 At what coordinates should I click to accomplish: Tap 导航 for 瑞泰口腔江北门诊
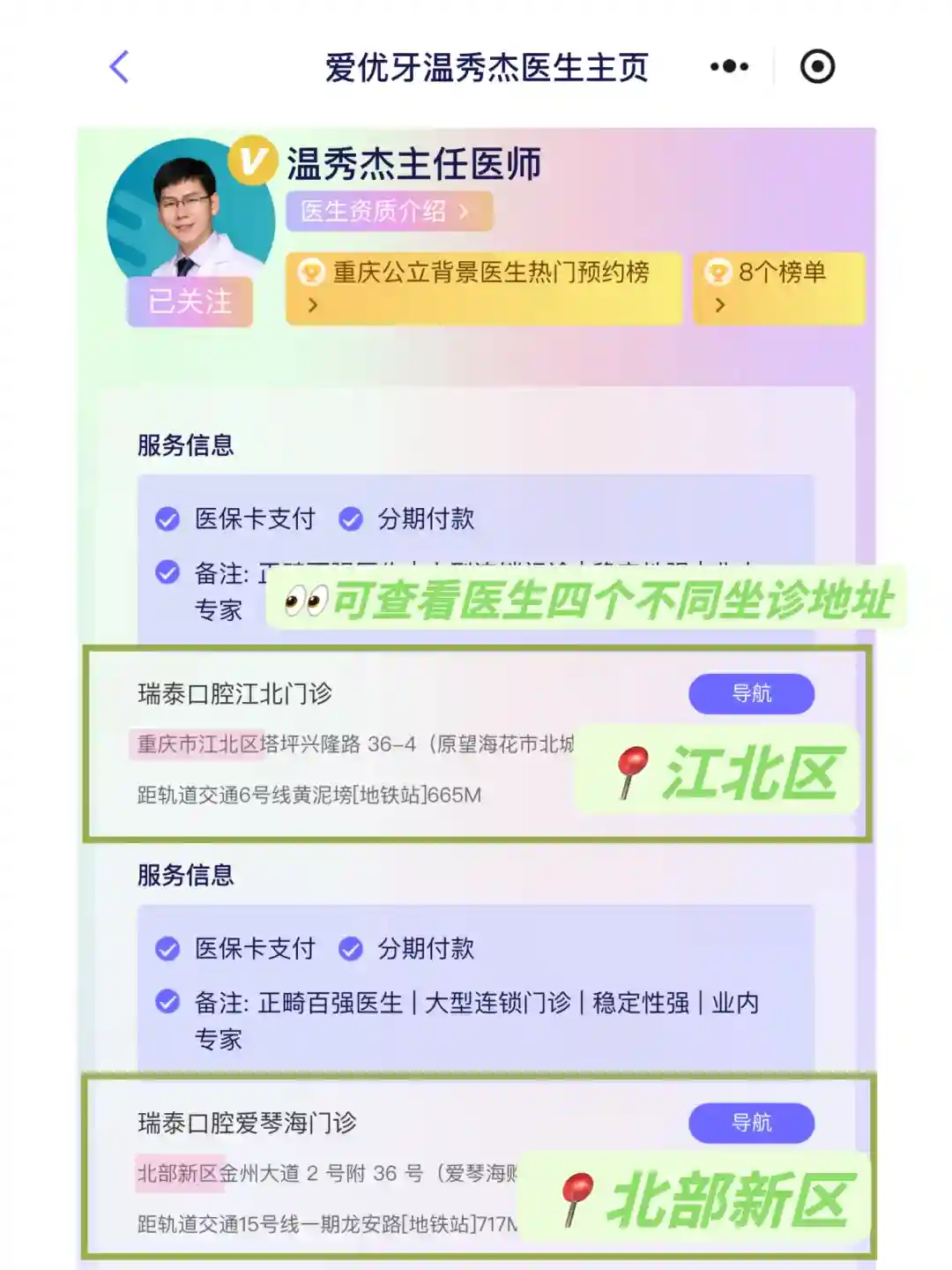click(x=751, y=694)
